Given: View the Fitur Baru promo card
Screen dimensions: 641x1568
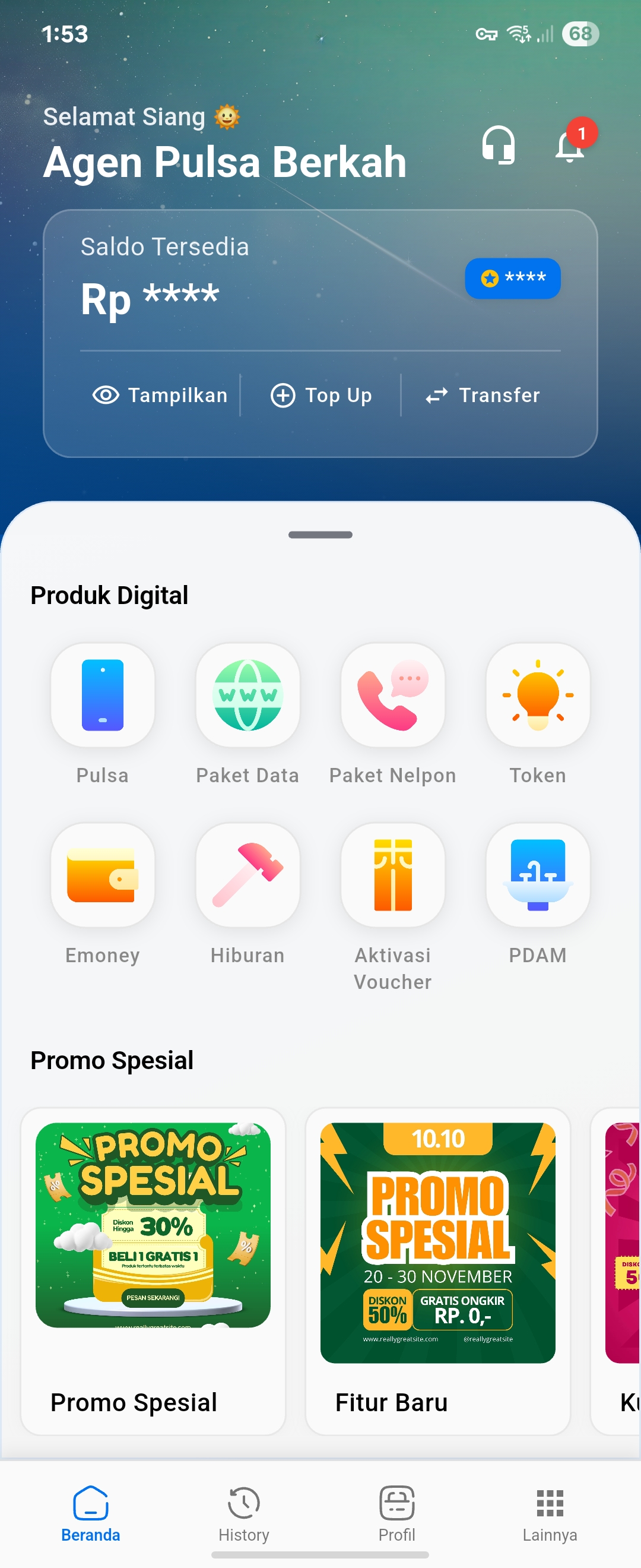Looking at the screenshot, I should (437, 1271).
